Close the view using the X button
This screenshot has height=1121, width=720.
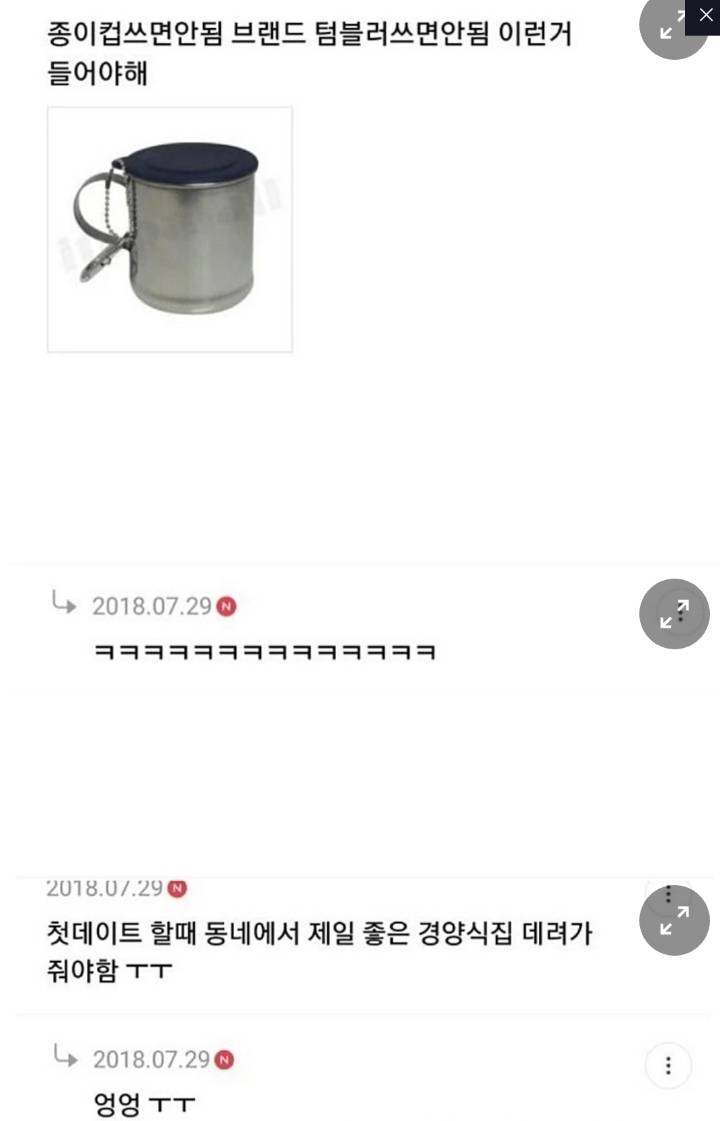pos(706,14)
